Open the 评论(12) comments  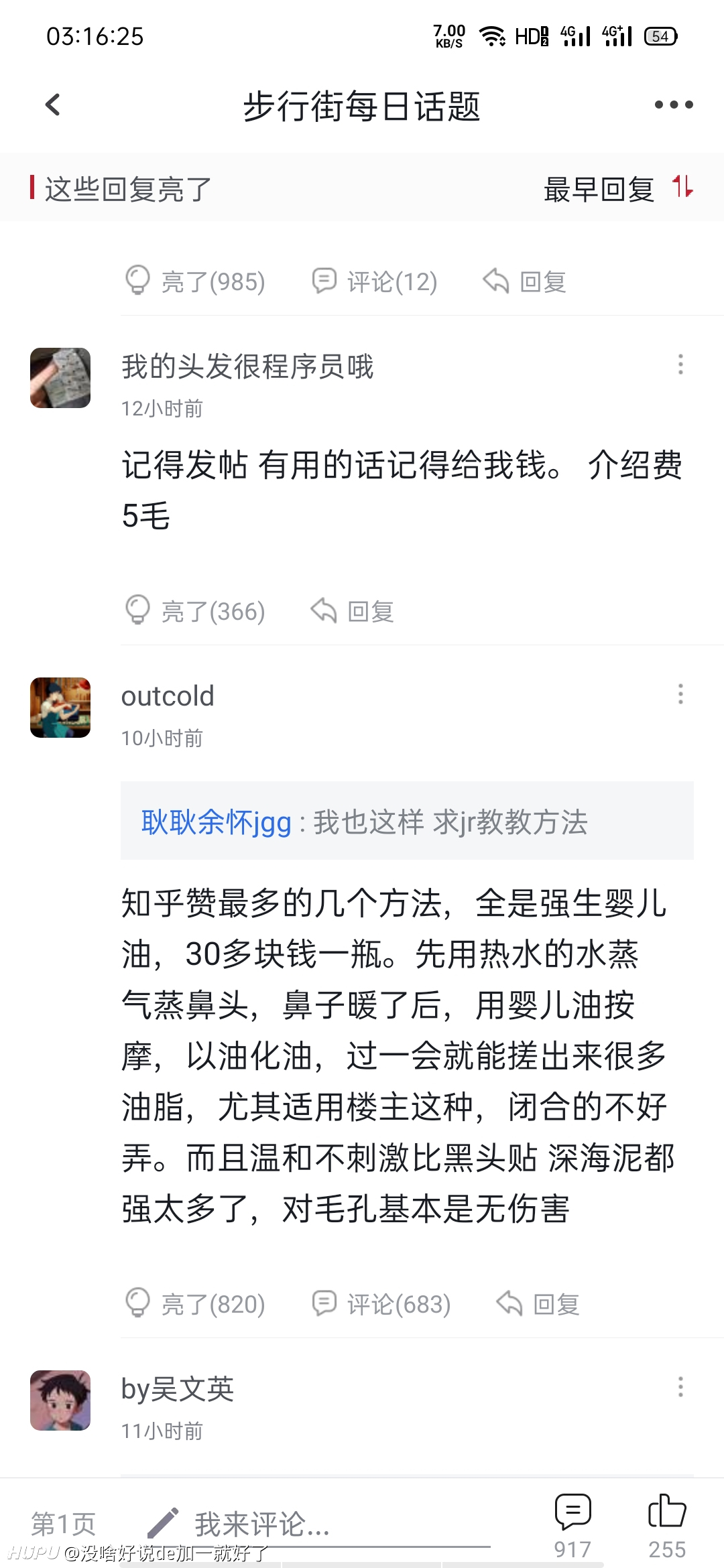375,281
